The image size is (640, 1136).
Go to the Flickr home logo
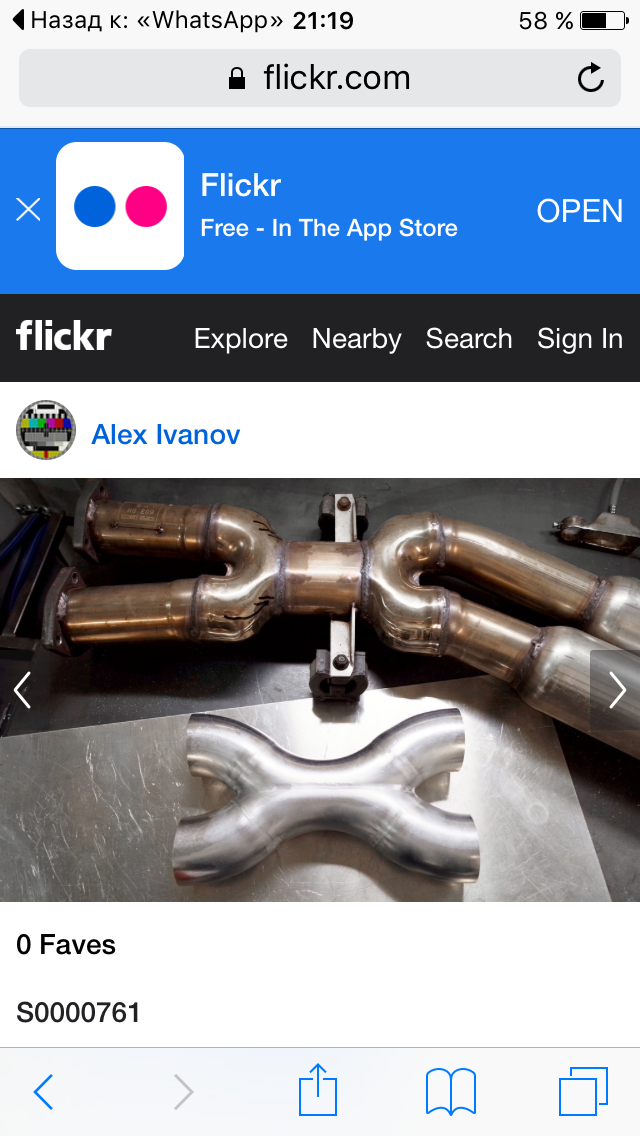63,337
